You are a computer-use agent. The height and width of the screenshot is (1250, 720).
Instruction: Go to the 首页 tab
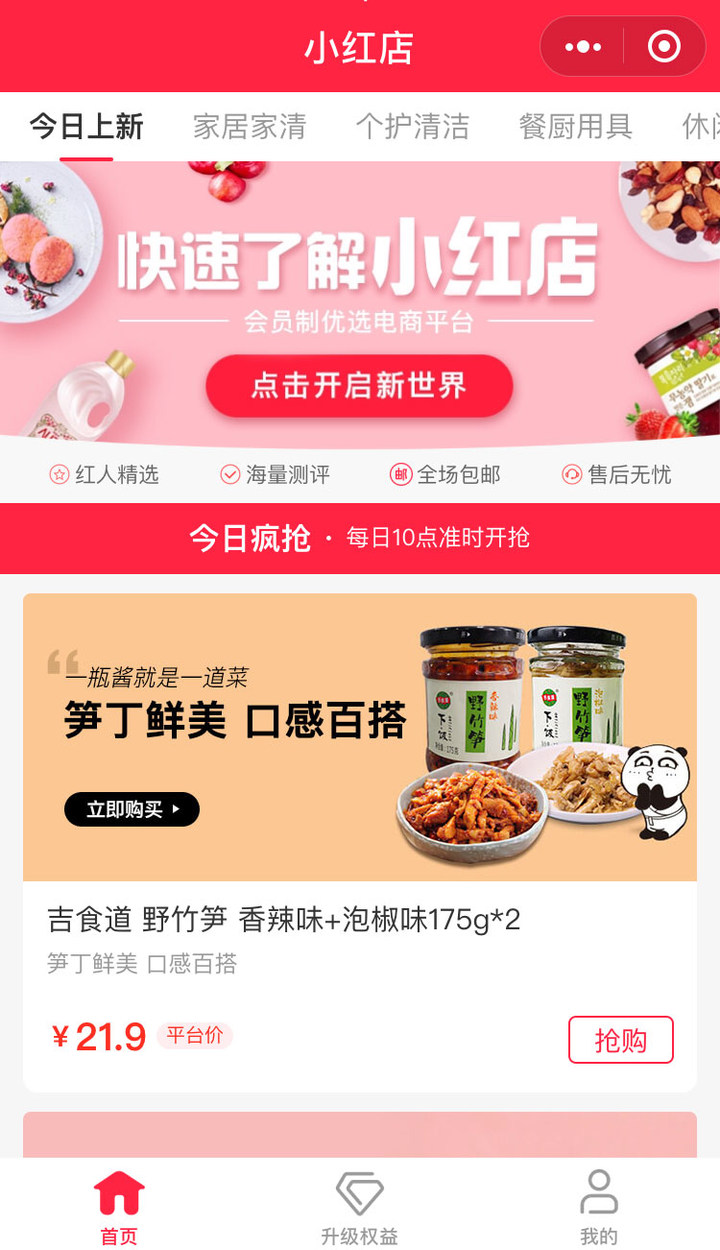[x=119, y=1207]
